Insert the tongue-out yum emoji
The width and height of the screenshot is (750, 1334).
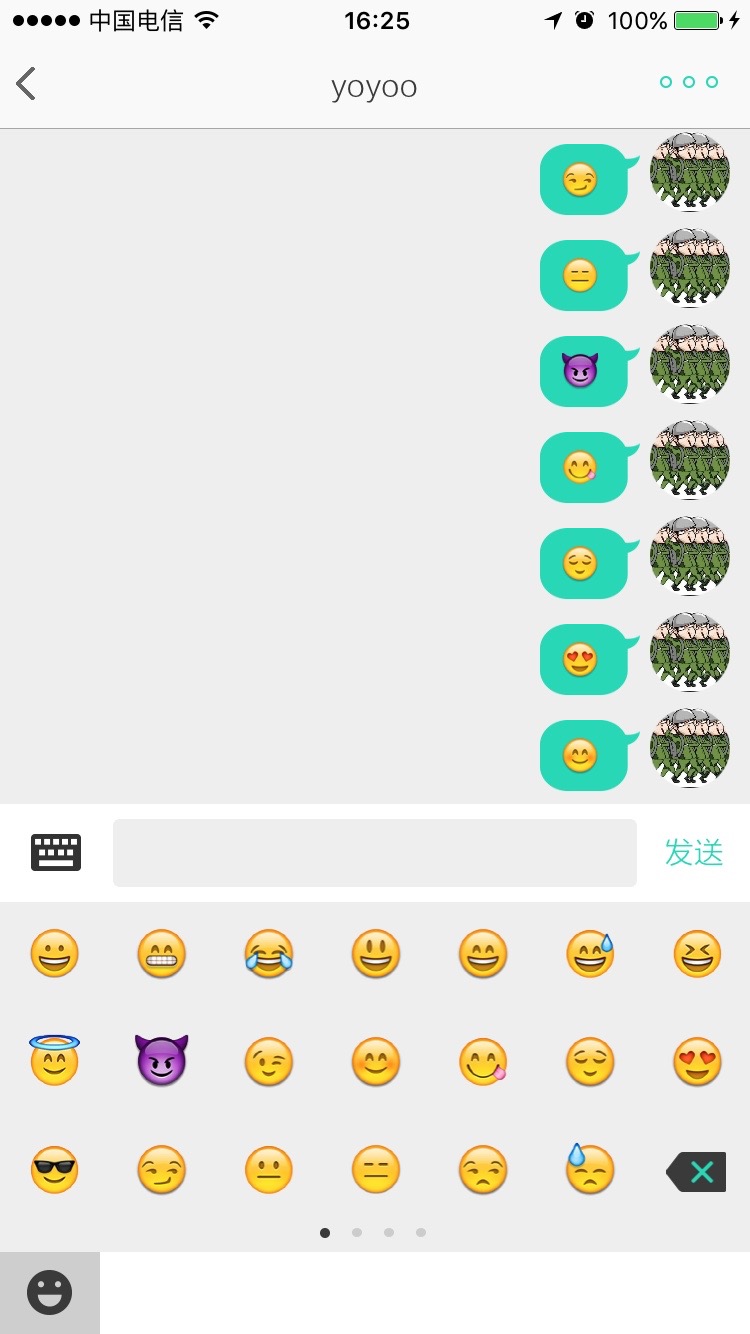[x=483, y=1061]
